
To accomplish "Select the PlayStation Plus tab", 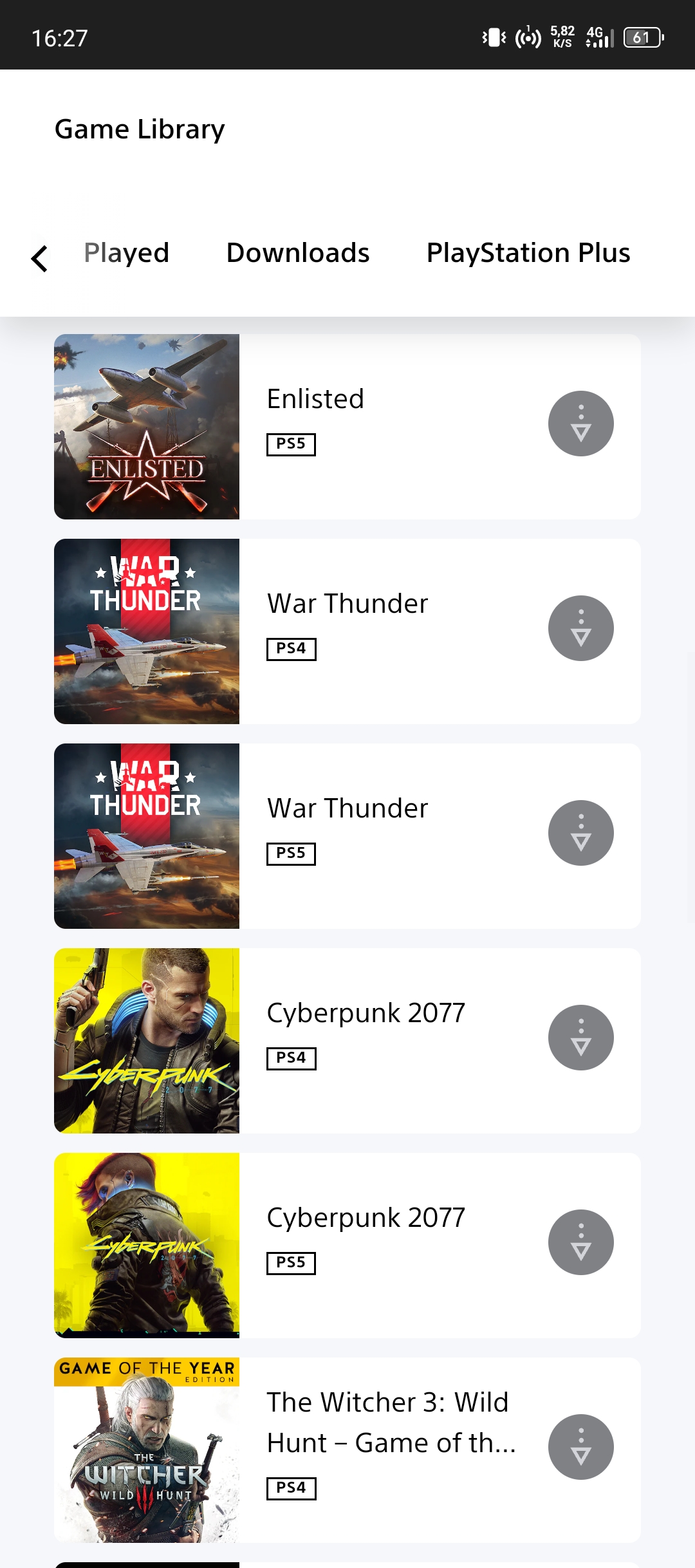I will point(528,253).
